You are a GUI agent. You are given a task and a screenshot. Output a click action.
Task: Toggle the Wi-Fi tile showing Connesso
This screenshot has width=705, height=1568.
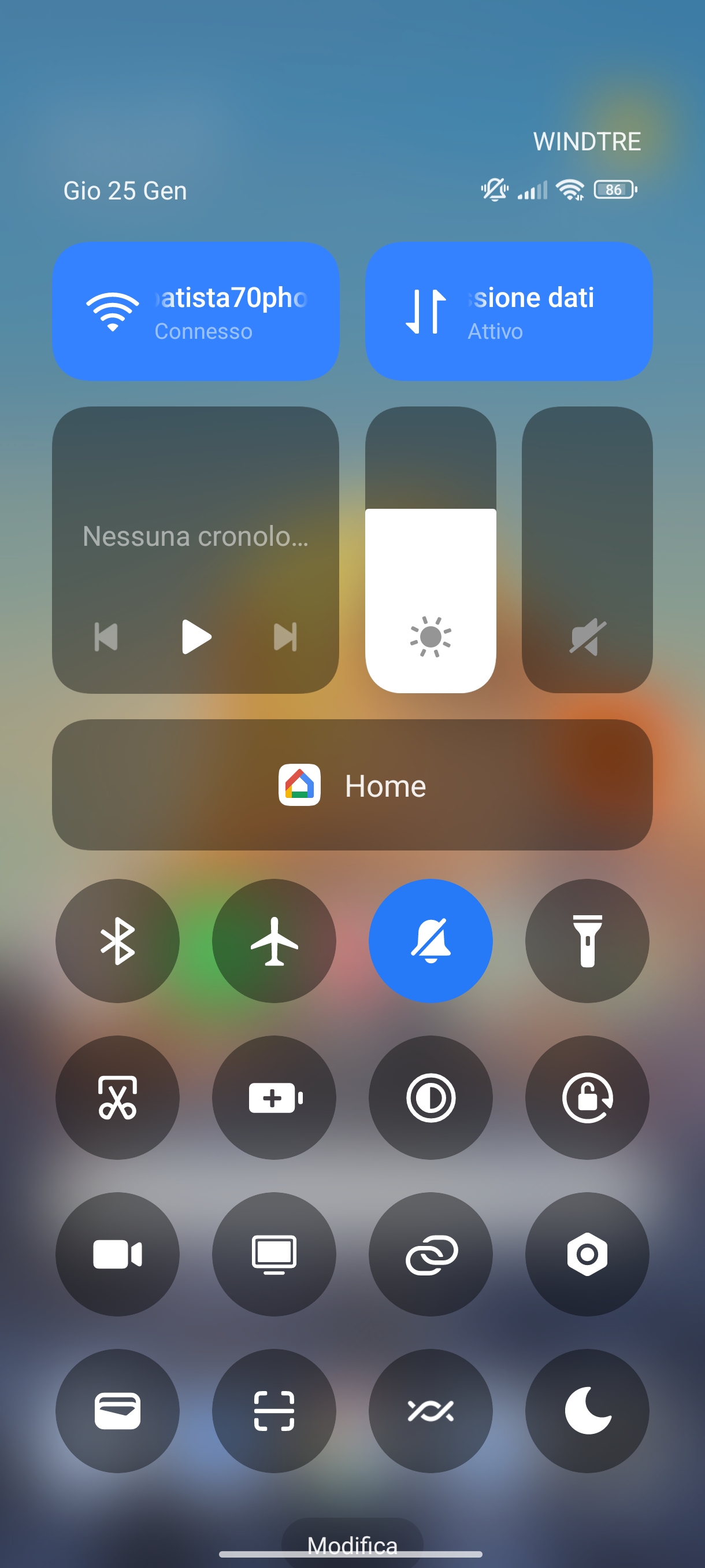tap(195, 311)
